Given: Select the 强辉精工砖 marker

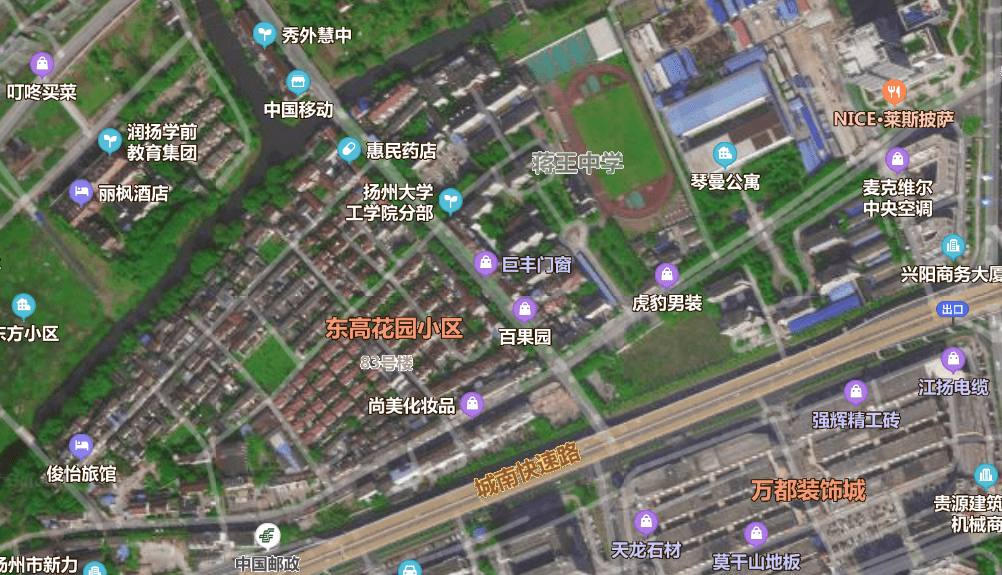Looking at the screenshot, I should point(855,393).
